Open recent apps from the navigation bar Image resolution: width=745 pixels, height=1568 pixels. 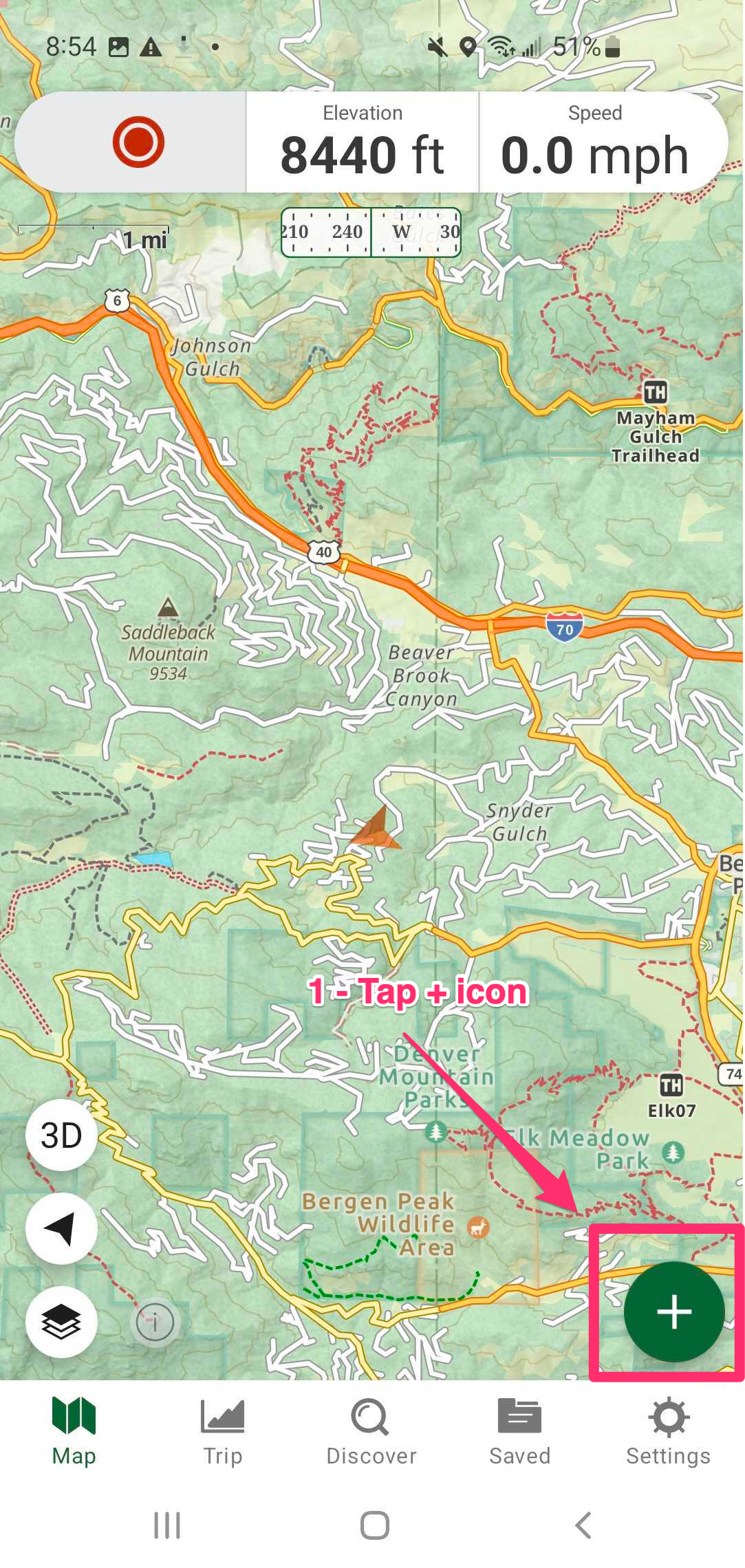click(x=167, y=1525)
